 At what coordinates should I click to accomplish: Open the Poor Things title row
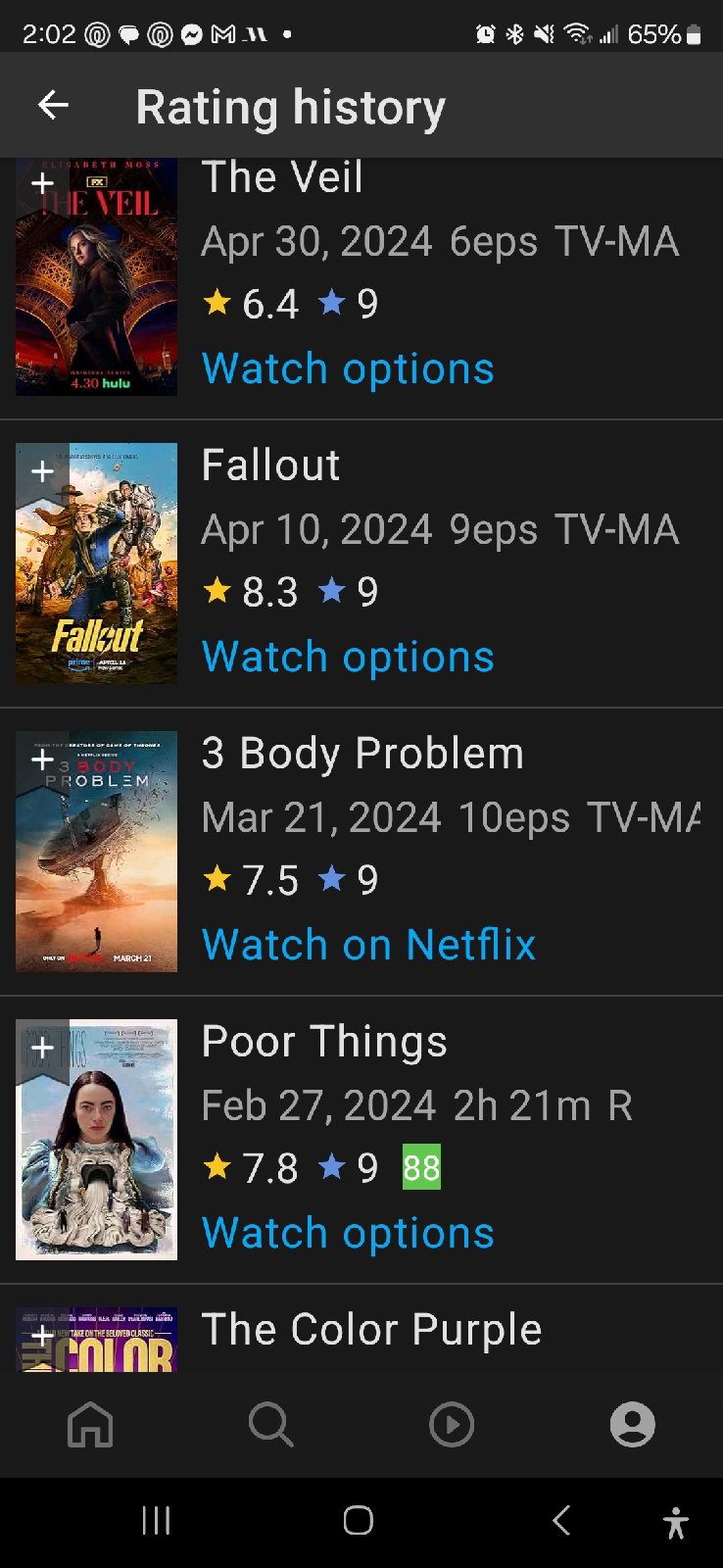[x=361, y=1140]
